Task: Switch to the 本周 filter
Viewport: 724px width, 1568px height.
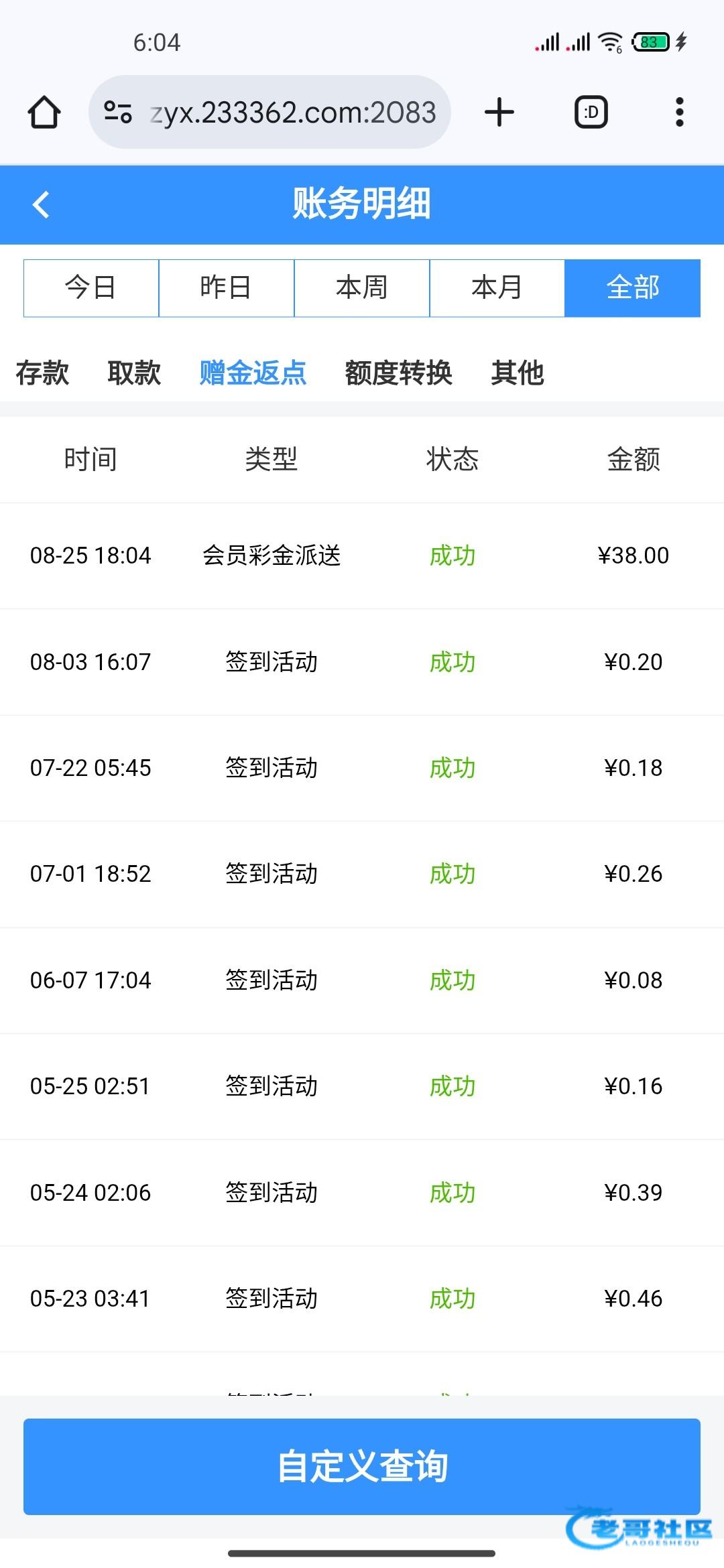Action: pyautogui.click(x=362, y=287)
